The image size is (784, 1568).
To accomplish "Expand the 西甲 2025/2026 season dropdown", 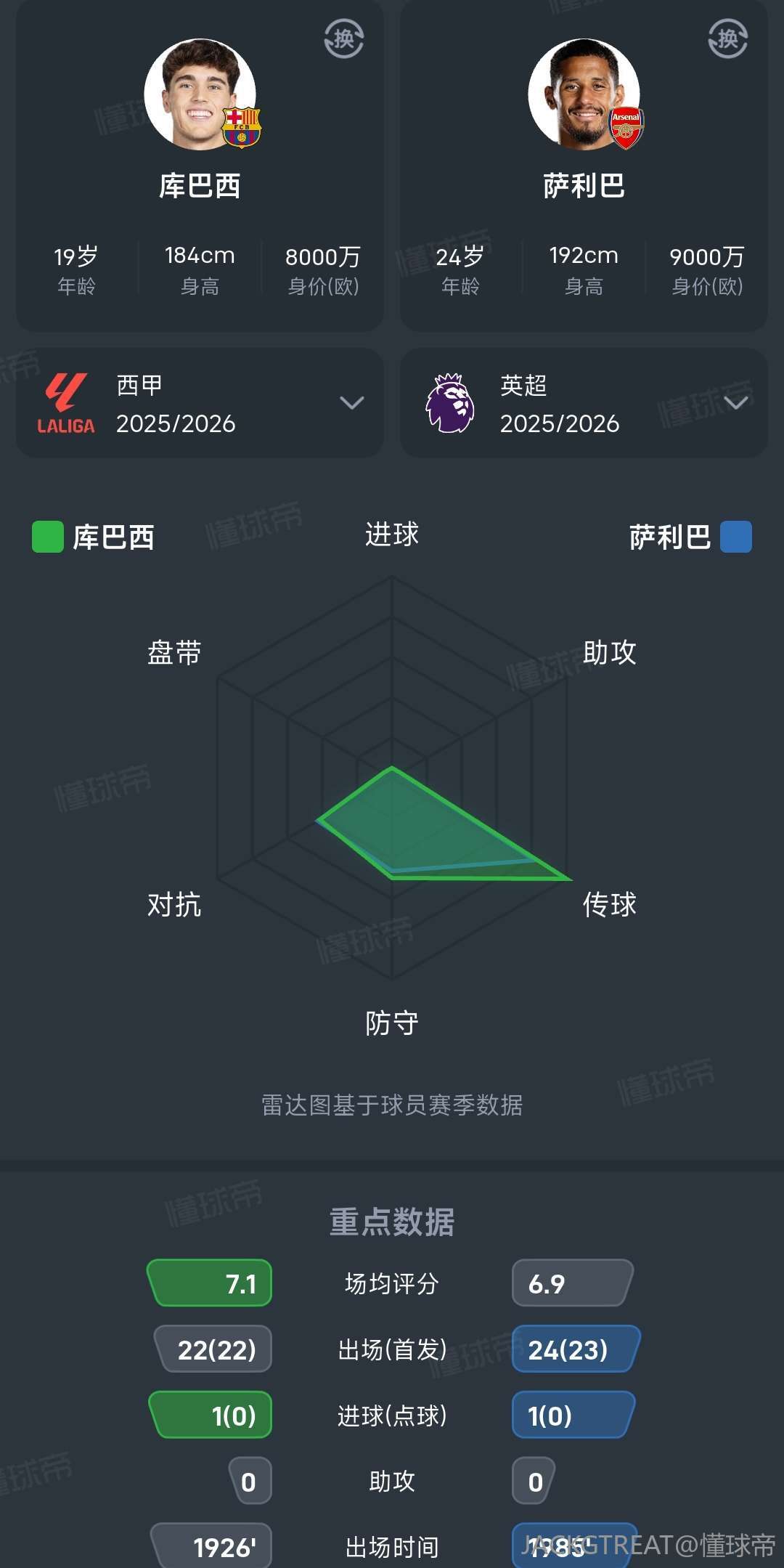I will point(351,403).
